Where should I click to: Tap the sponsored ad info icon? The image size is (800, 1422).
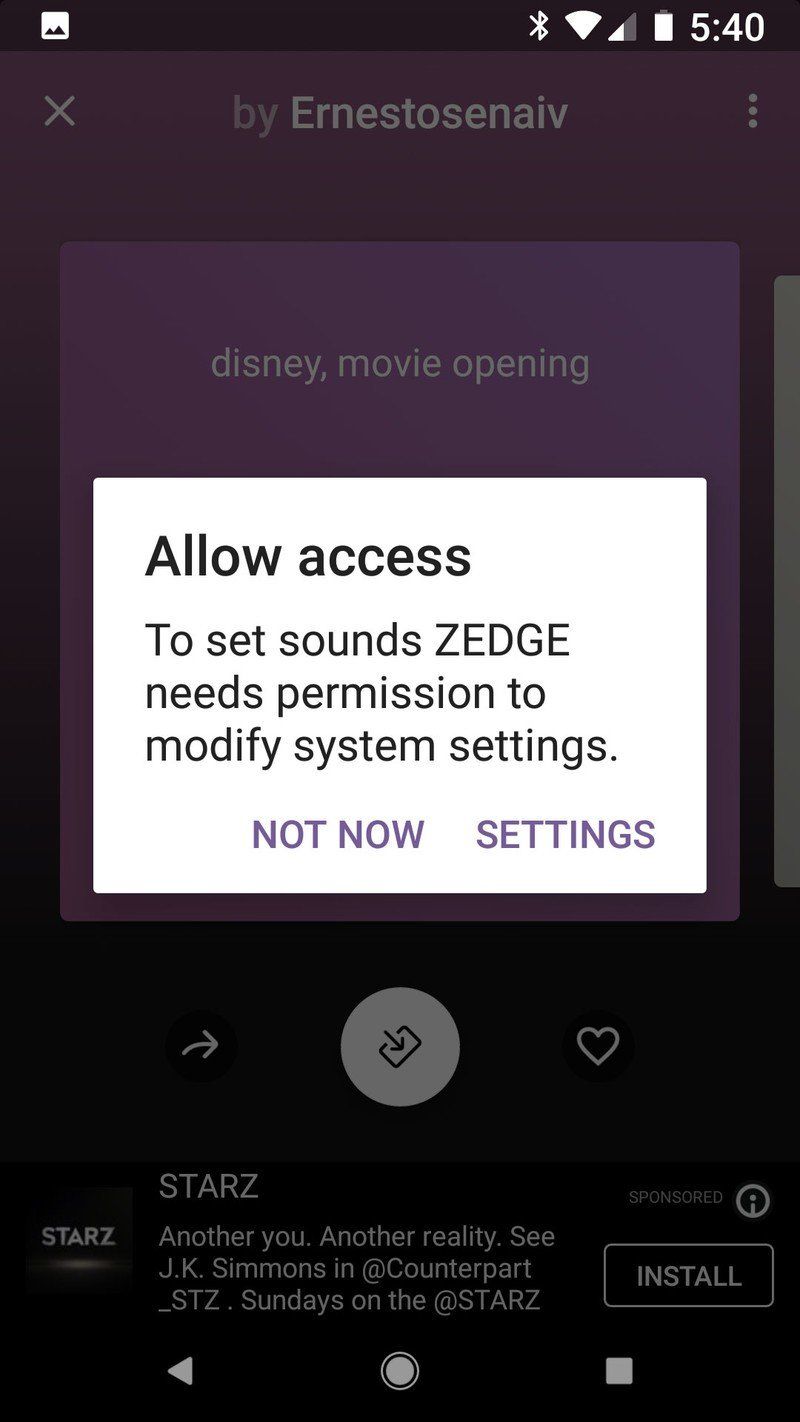753,1202
